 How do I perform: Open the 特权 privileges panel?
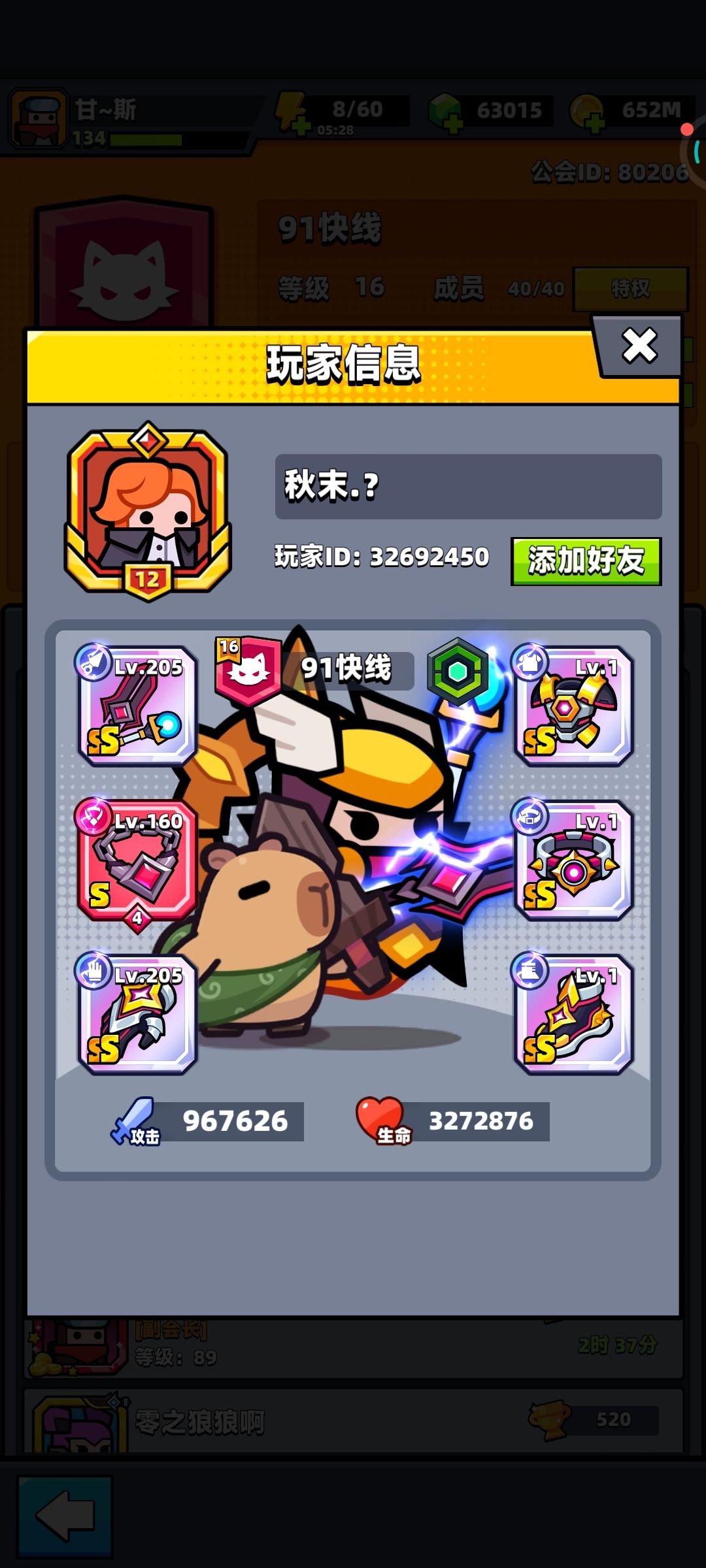630,289
